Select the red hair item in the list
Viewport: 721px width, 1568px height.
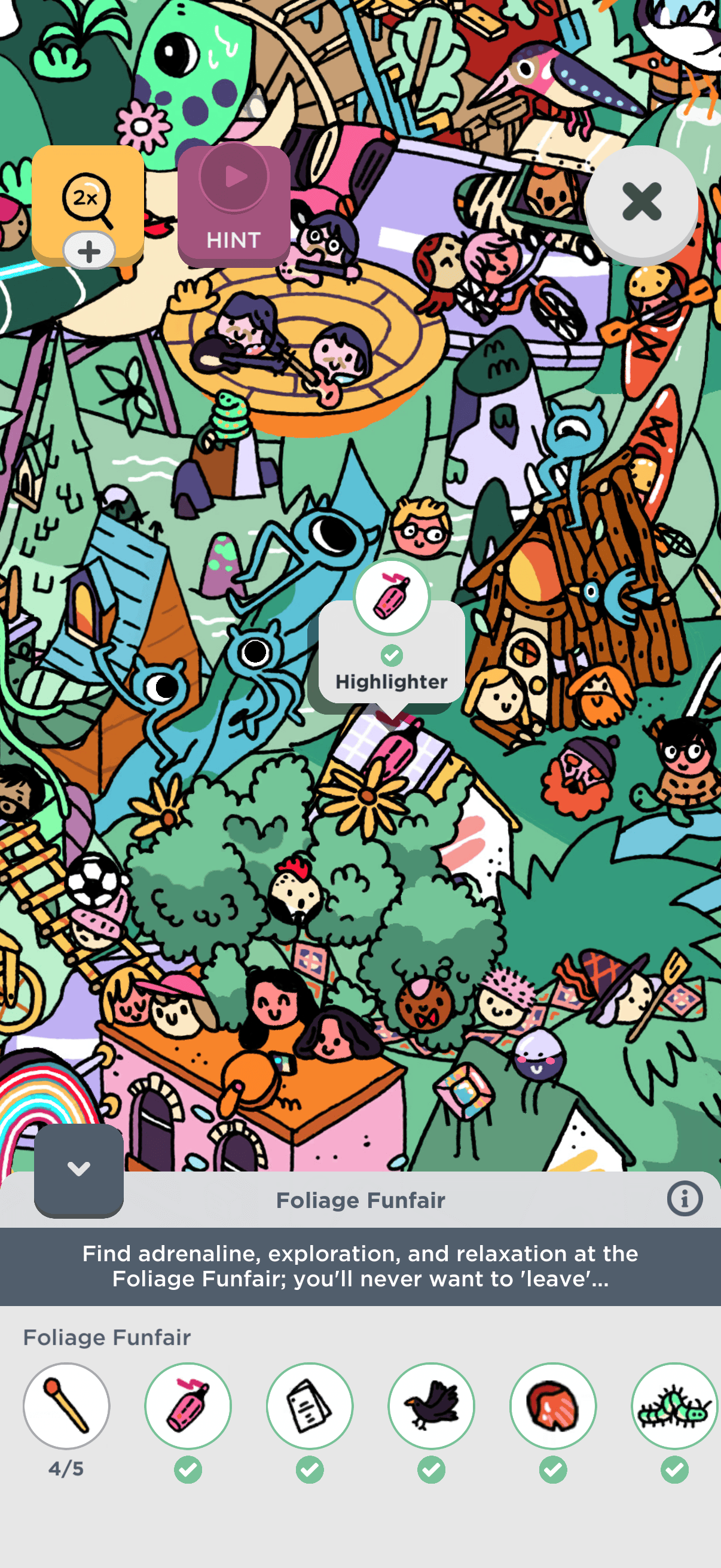click(x=553, y=1405)
